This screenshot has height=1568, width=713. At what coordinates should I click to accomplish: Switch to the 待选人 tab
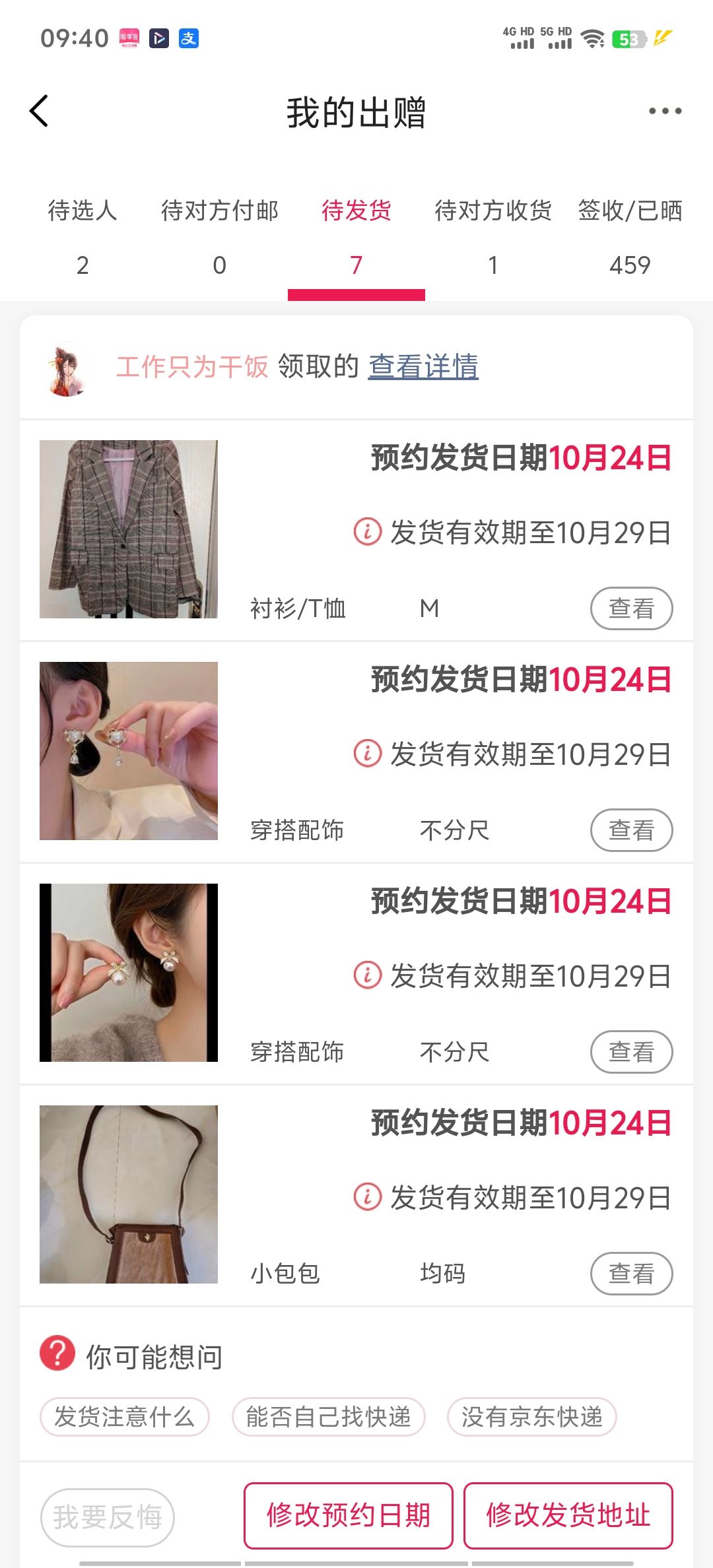pos(83,236)
